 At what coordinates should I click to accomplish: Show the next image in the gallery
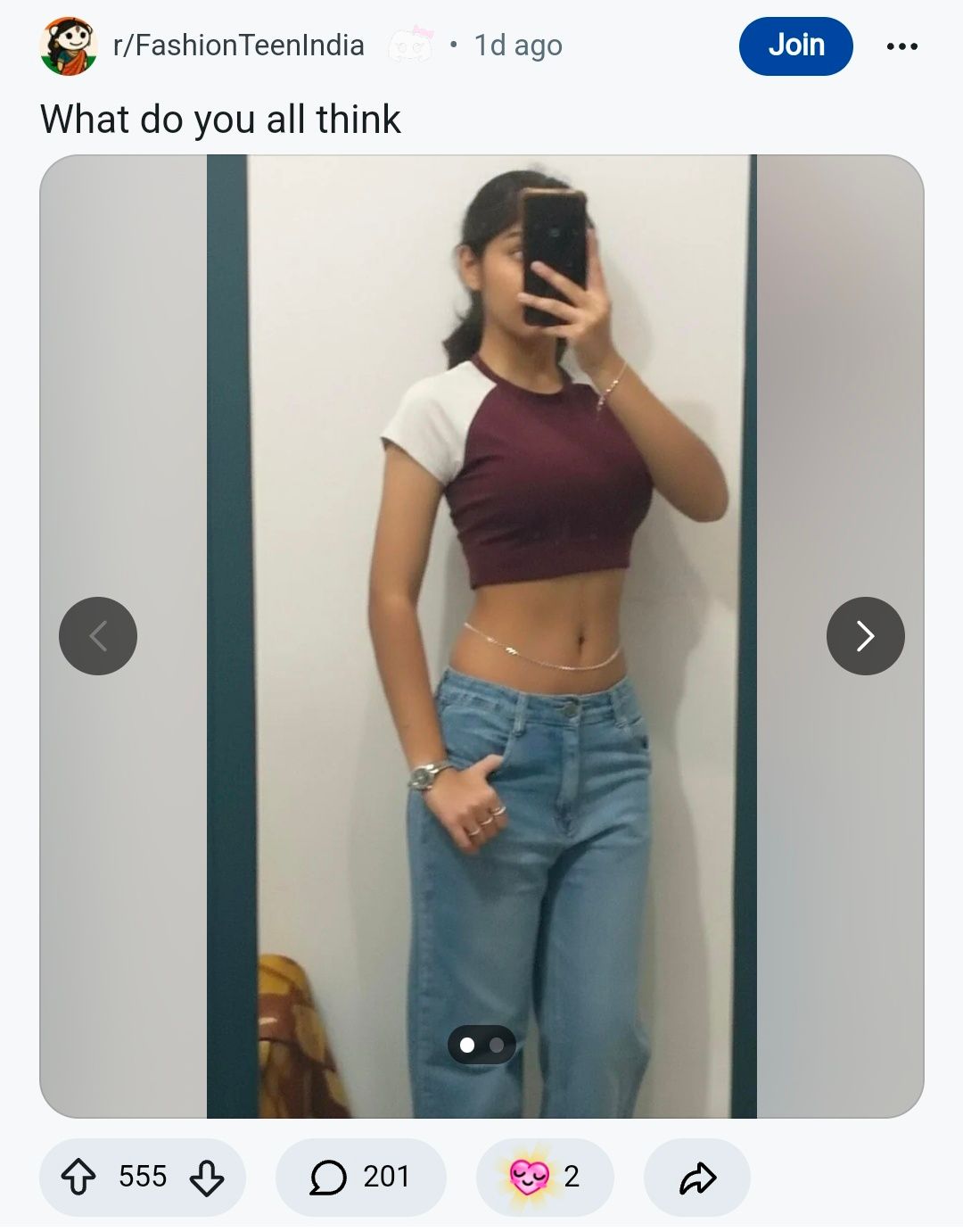pos(865,636)
